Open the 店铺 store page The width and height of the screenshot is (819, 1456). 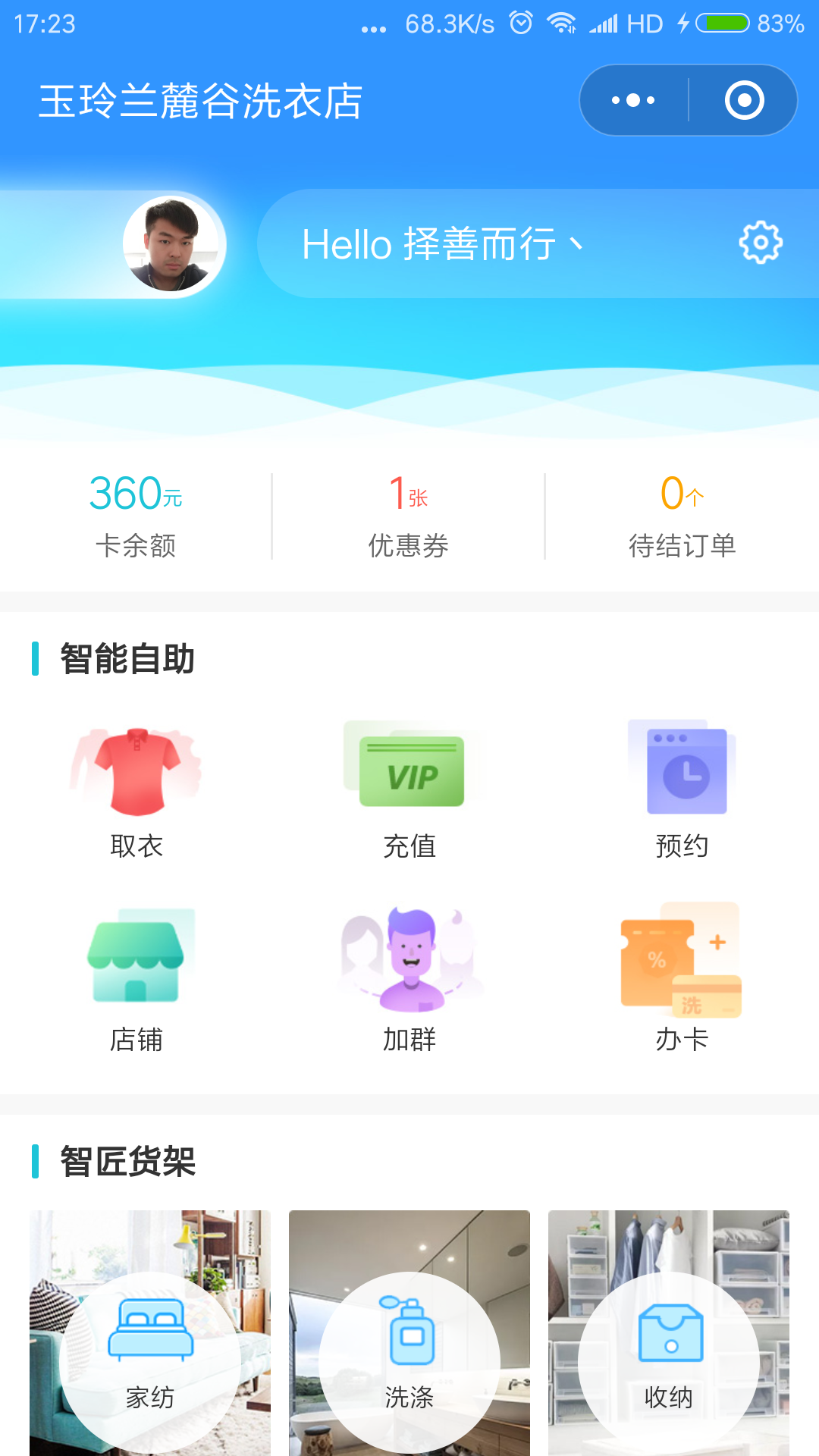click(x=136, y=980)
